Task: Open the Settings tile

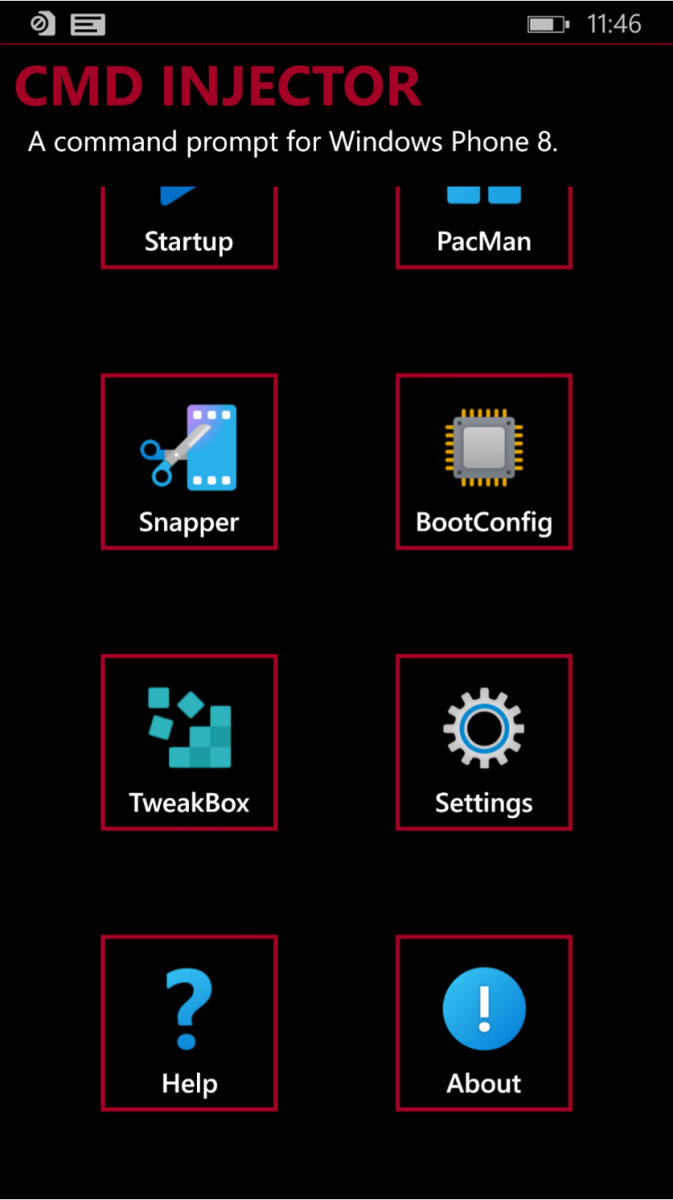Action: [484, 743]
